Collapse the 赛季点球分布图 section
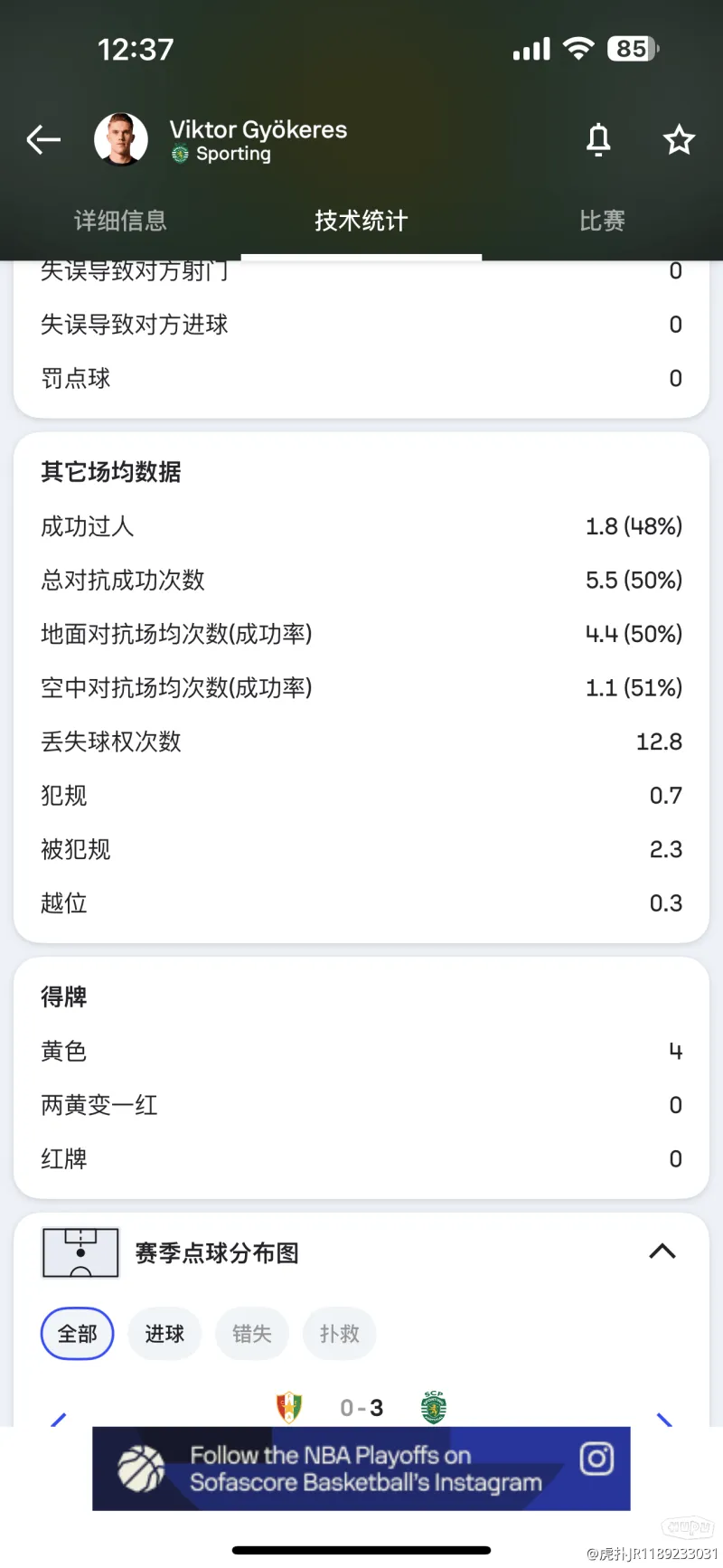The width and height of the screenshot is (723, 1568). (x=662, y=1252)
